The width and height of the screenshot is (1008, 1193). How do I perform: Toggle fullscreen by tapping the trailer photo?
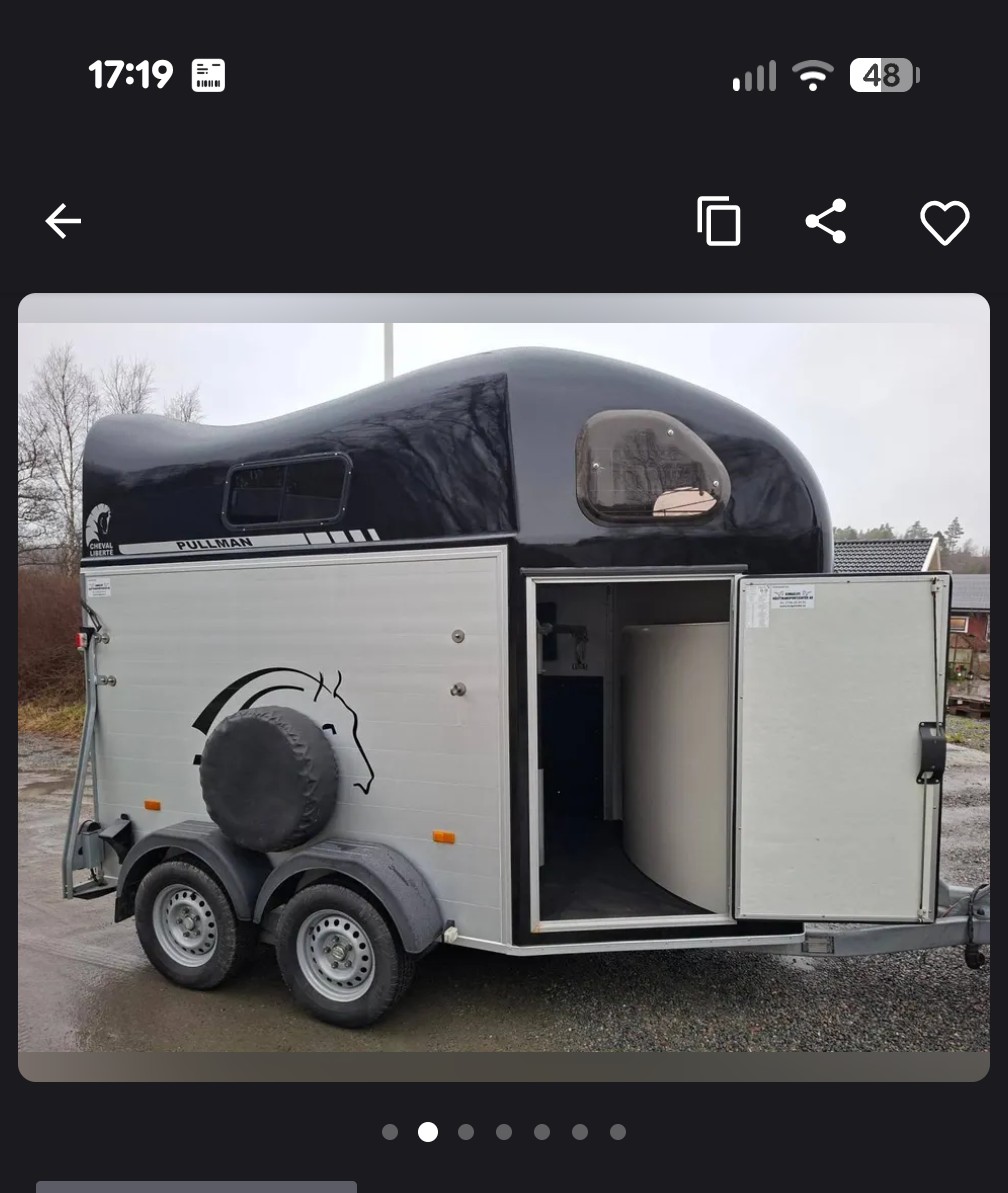503,687
